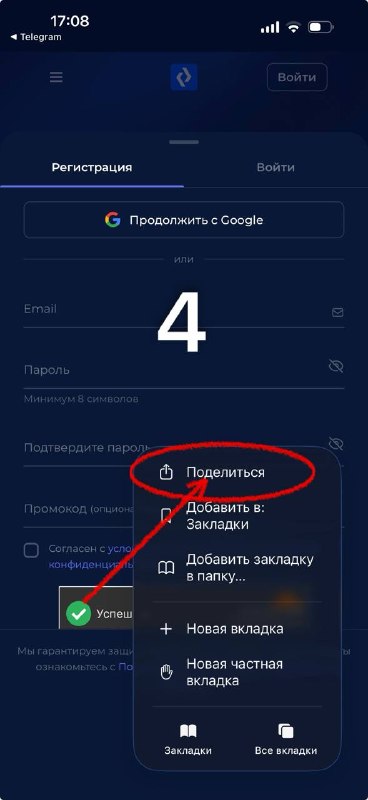Select the Регистрация tab
This screenshot has width=368, height=800.
click(92, 167)
